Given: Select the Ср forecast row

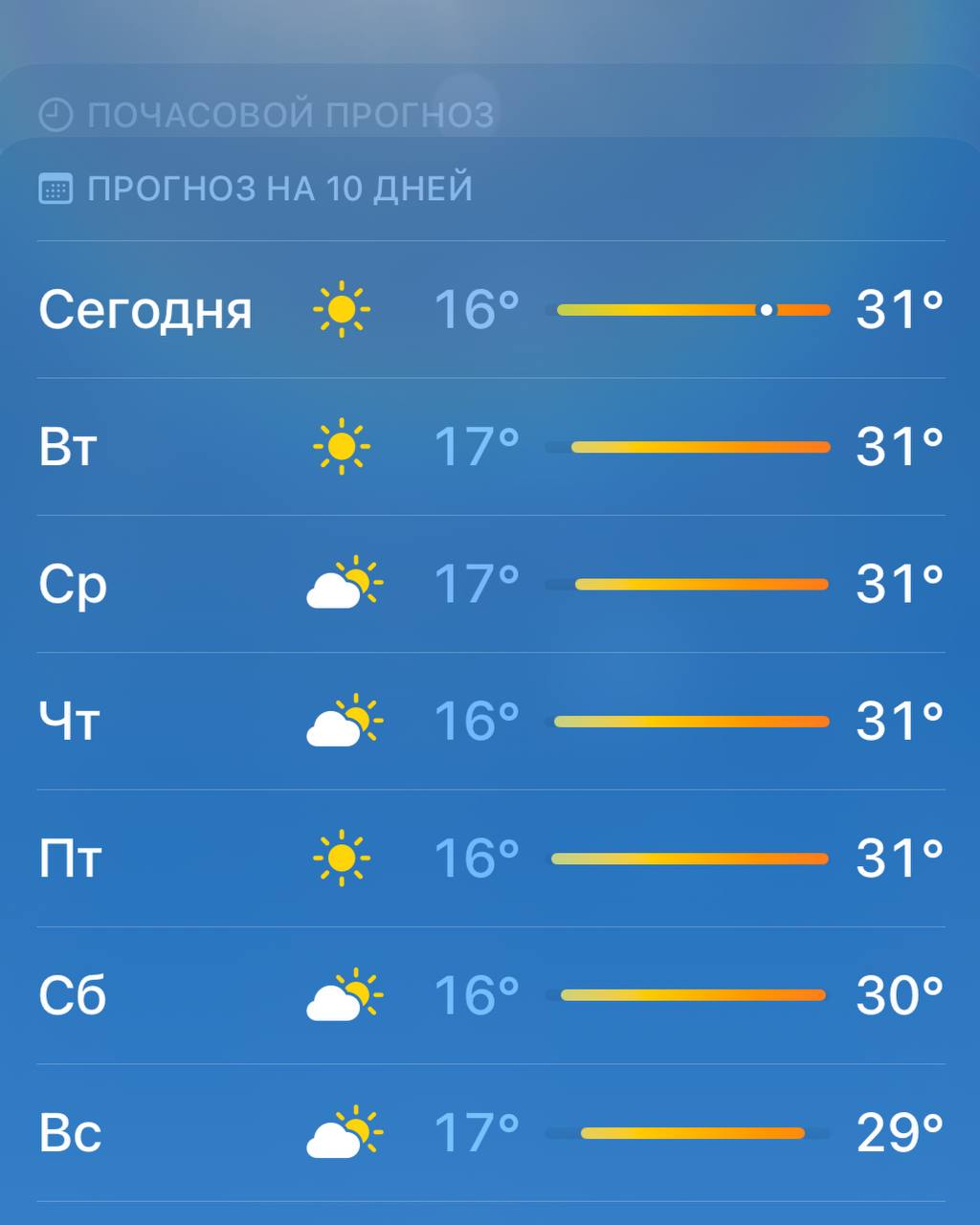Looking at the screenshot, I should click(490, 584).
